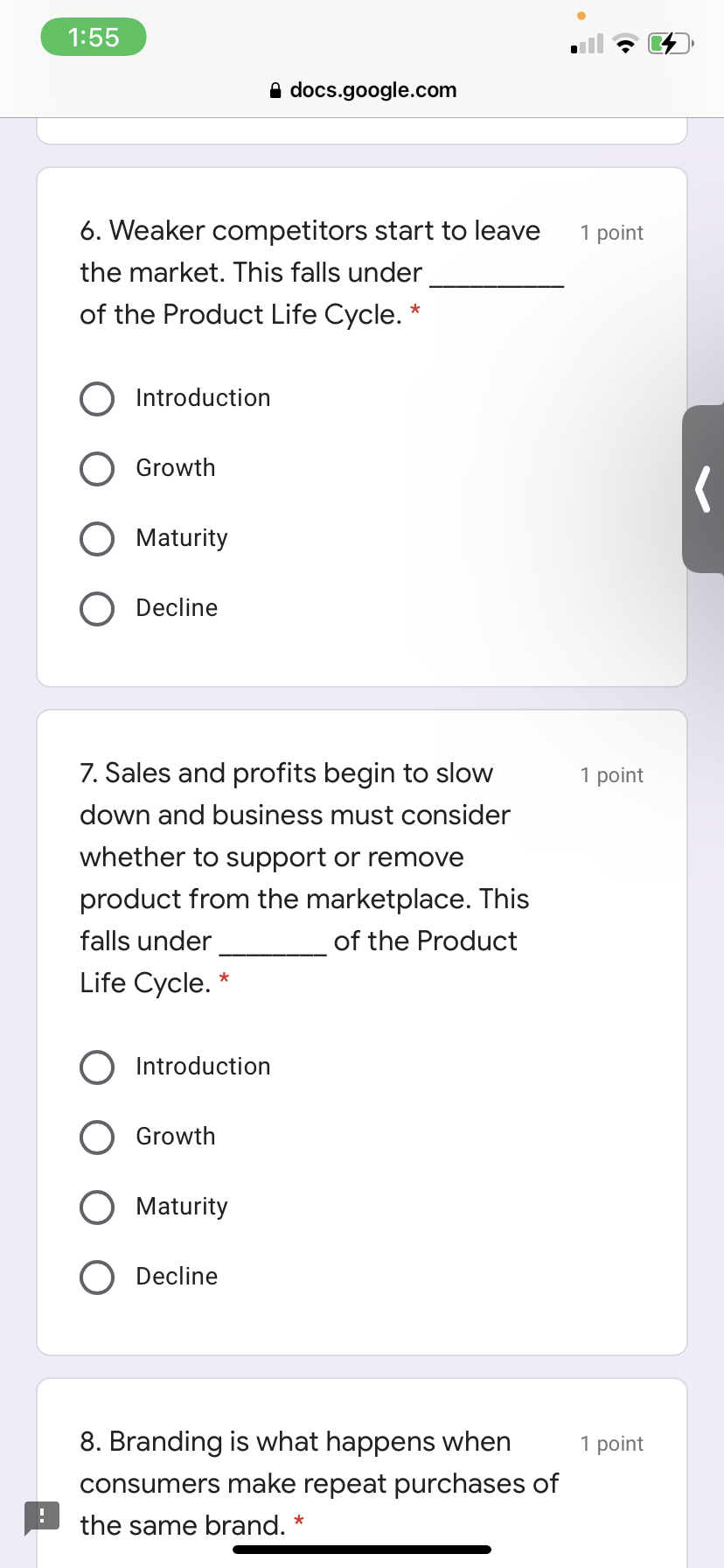Select Introduction for question 7
This screenshot has width=724, height=1568.
pyautogui.click(x=96, y=1067)
